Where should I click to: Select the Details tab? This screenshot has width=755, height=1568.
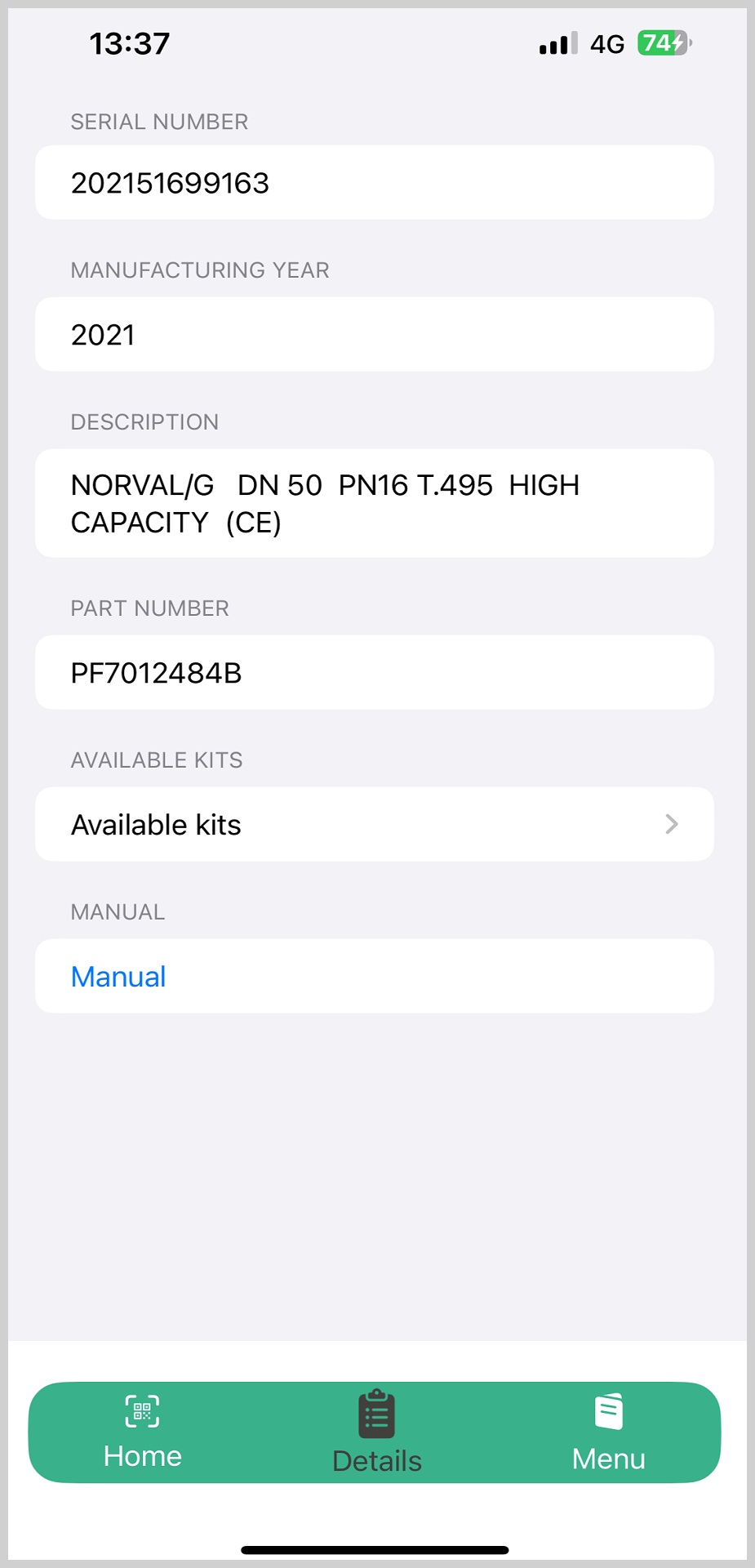click(377, 1432)
